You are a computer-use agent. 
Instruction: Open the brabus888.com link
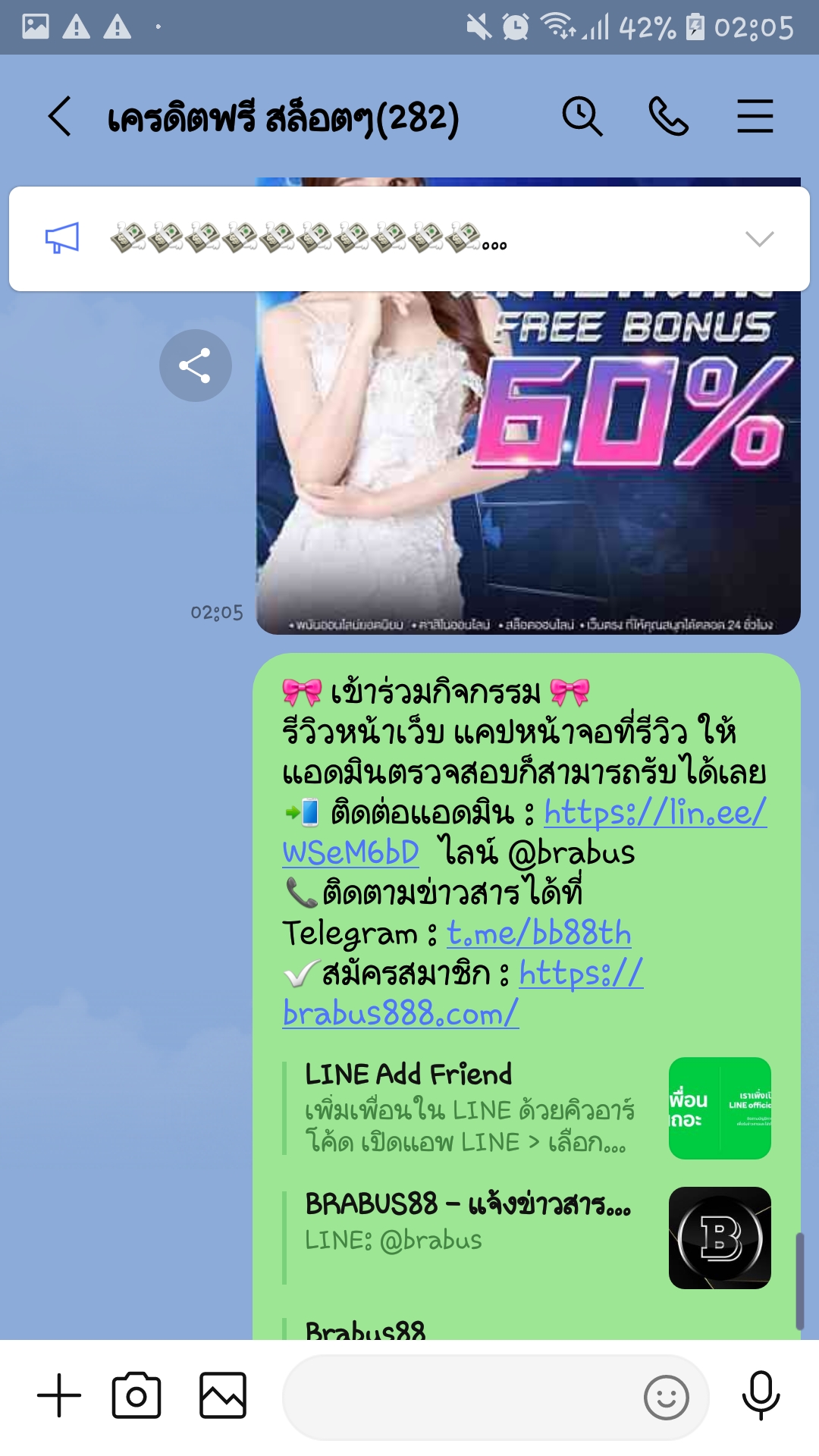click(400, 1013)
